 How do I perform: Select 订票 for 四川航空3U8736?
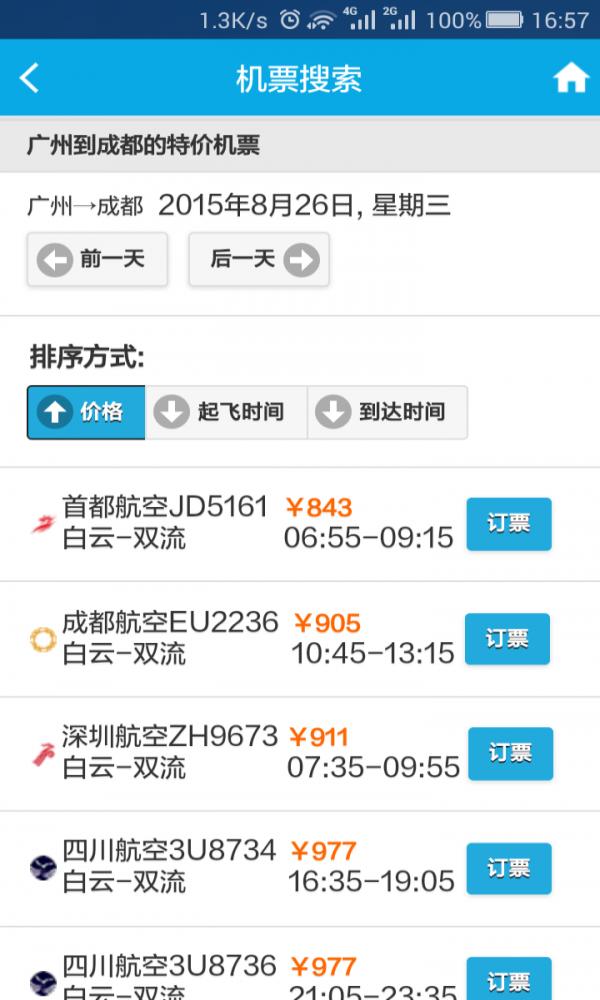coord(509,980)
